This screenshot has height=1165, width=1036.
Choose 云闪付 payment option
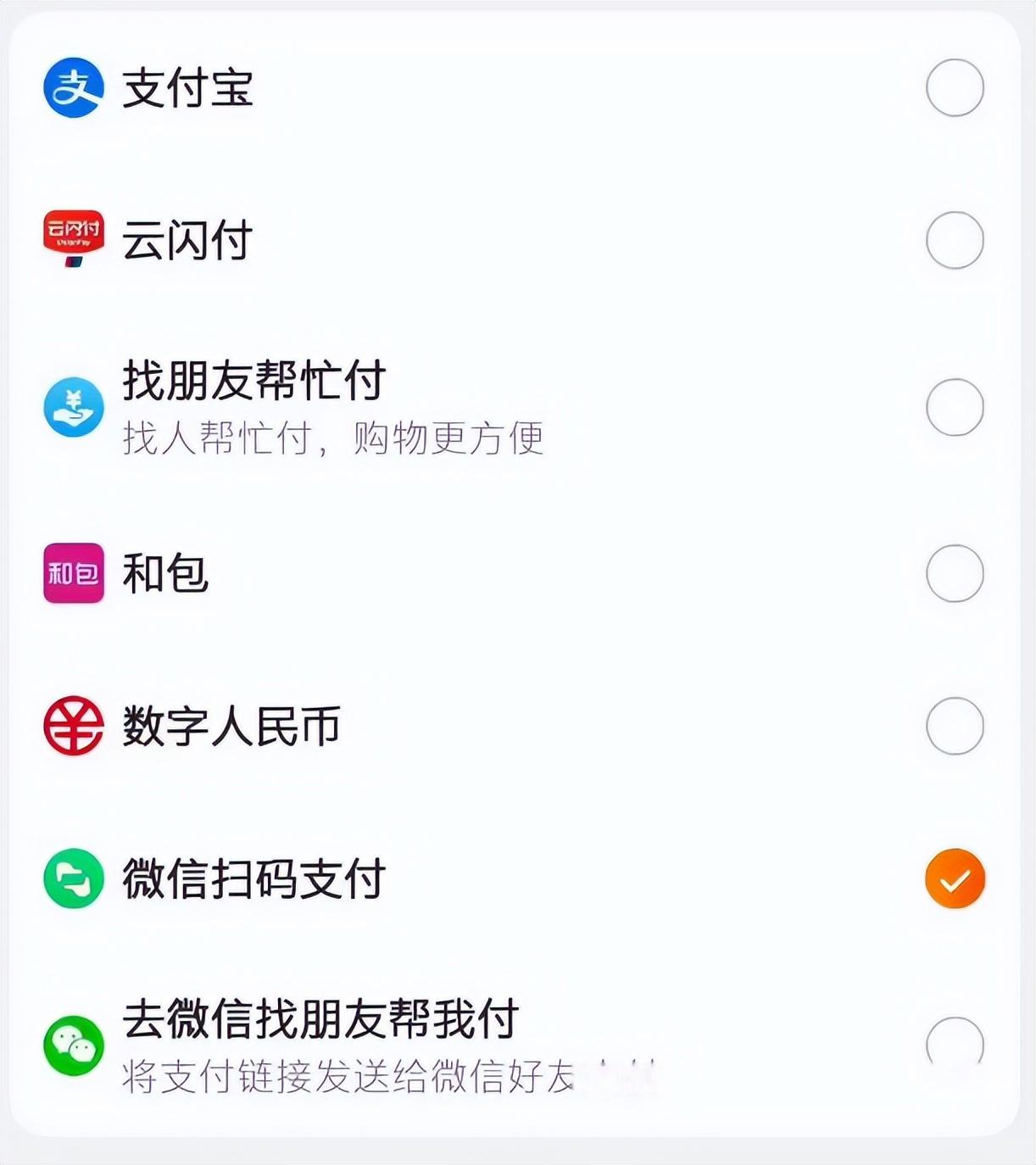[x=955, y=240]
